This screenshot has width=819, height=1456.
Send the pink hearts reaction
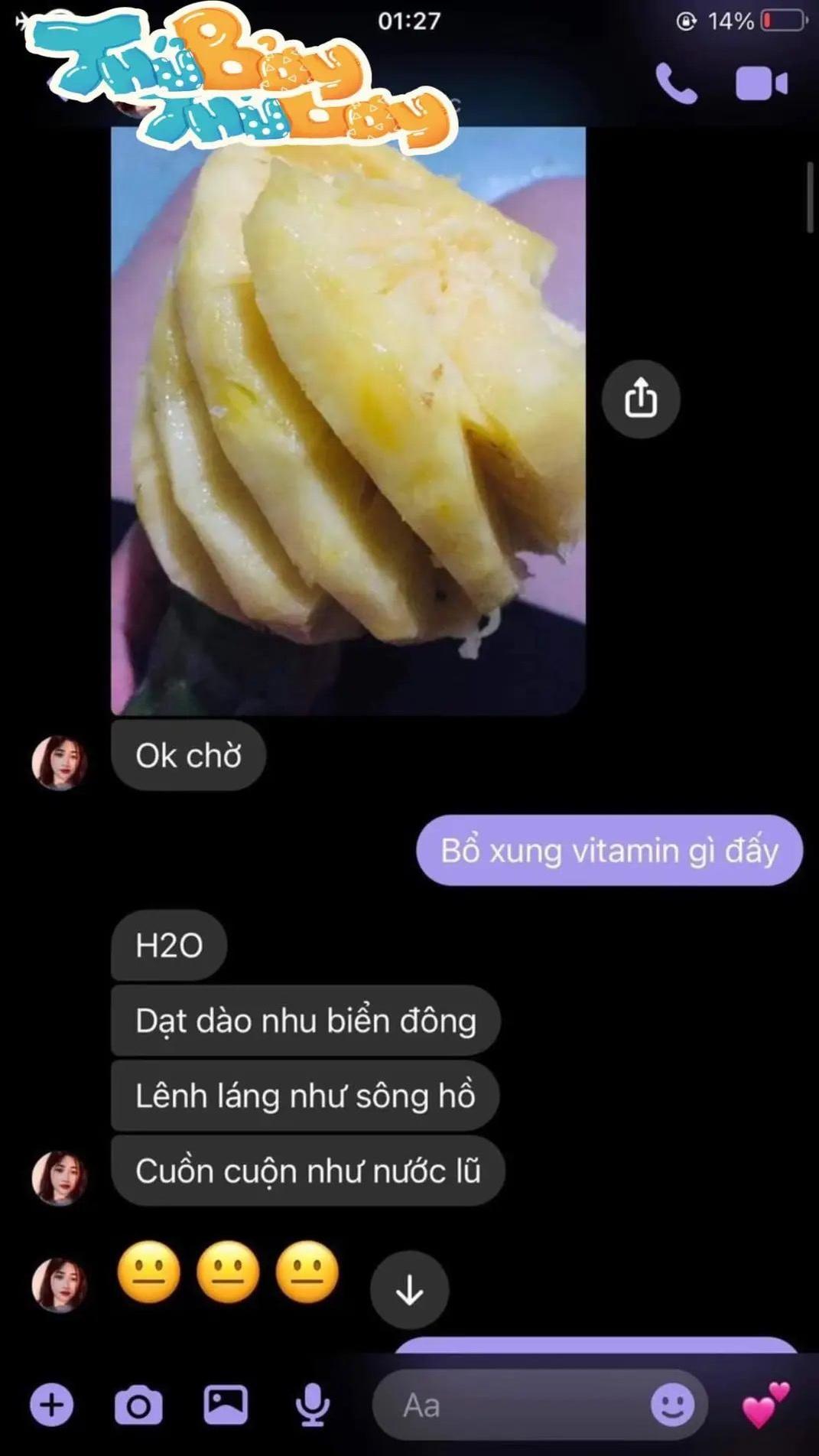coord(765,1405)
